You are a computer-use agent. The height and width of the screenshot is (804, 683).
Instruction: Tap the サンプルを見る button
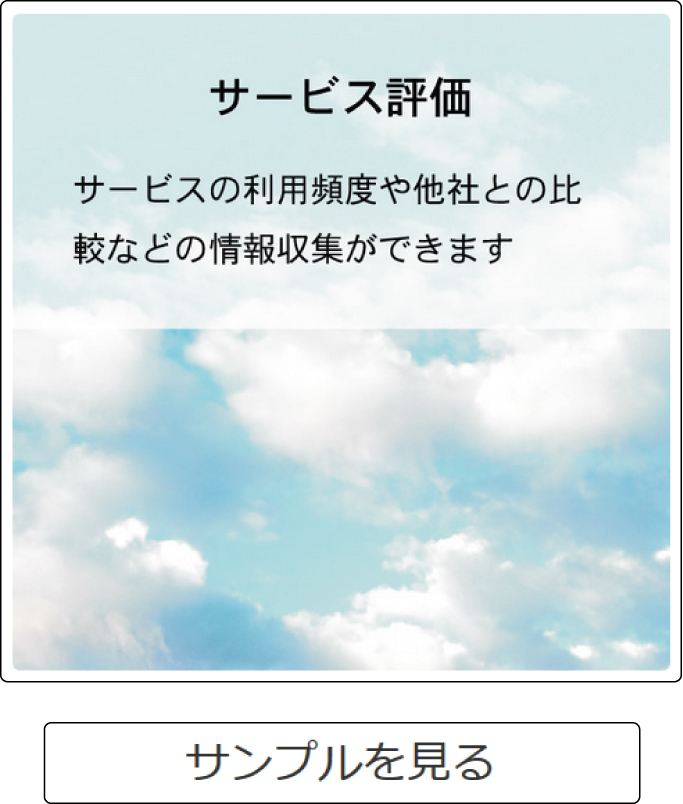[341, 762]
